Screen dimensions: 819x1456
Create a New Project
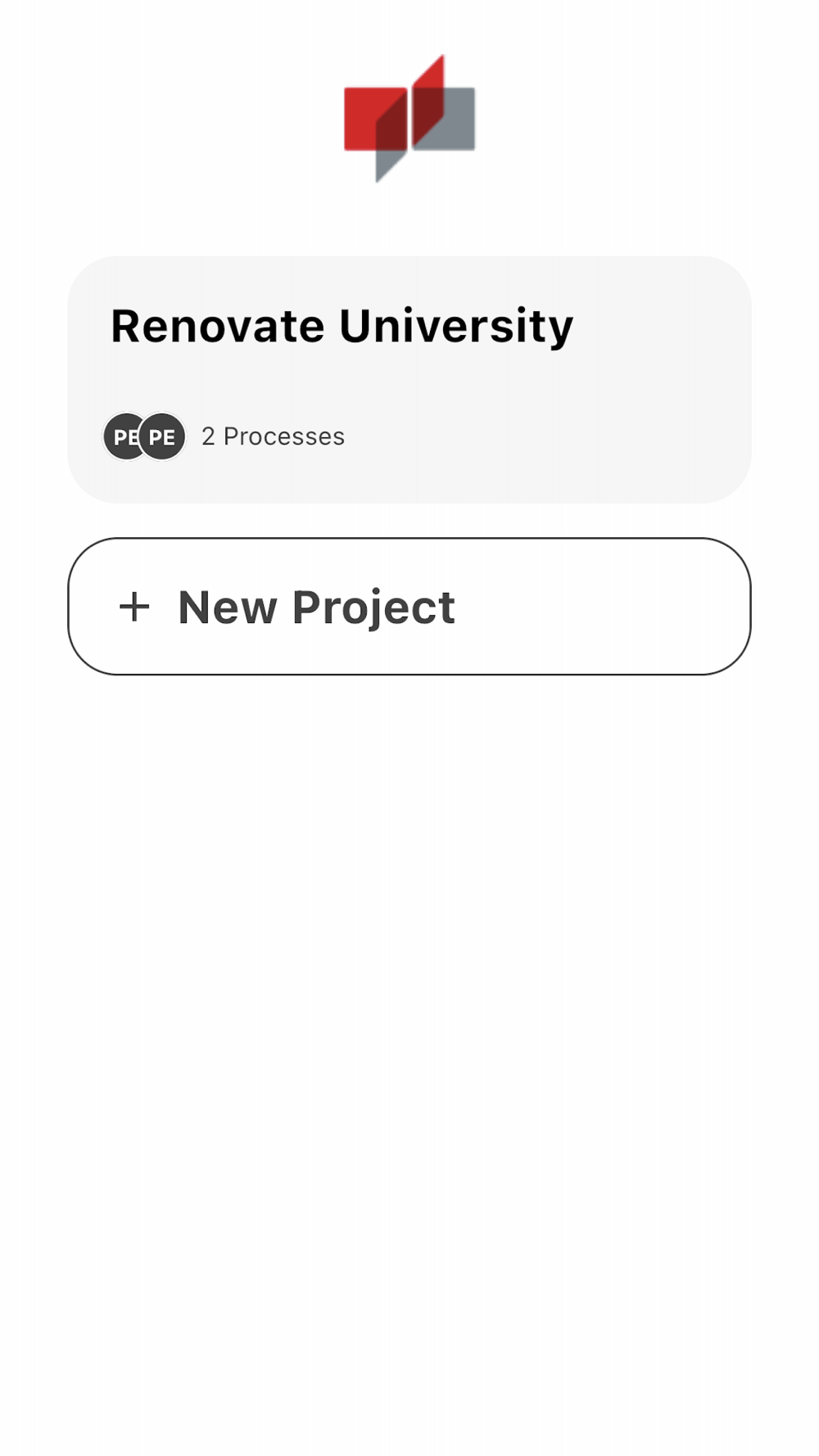(x=409, y=607)
